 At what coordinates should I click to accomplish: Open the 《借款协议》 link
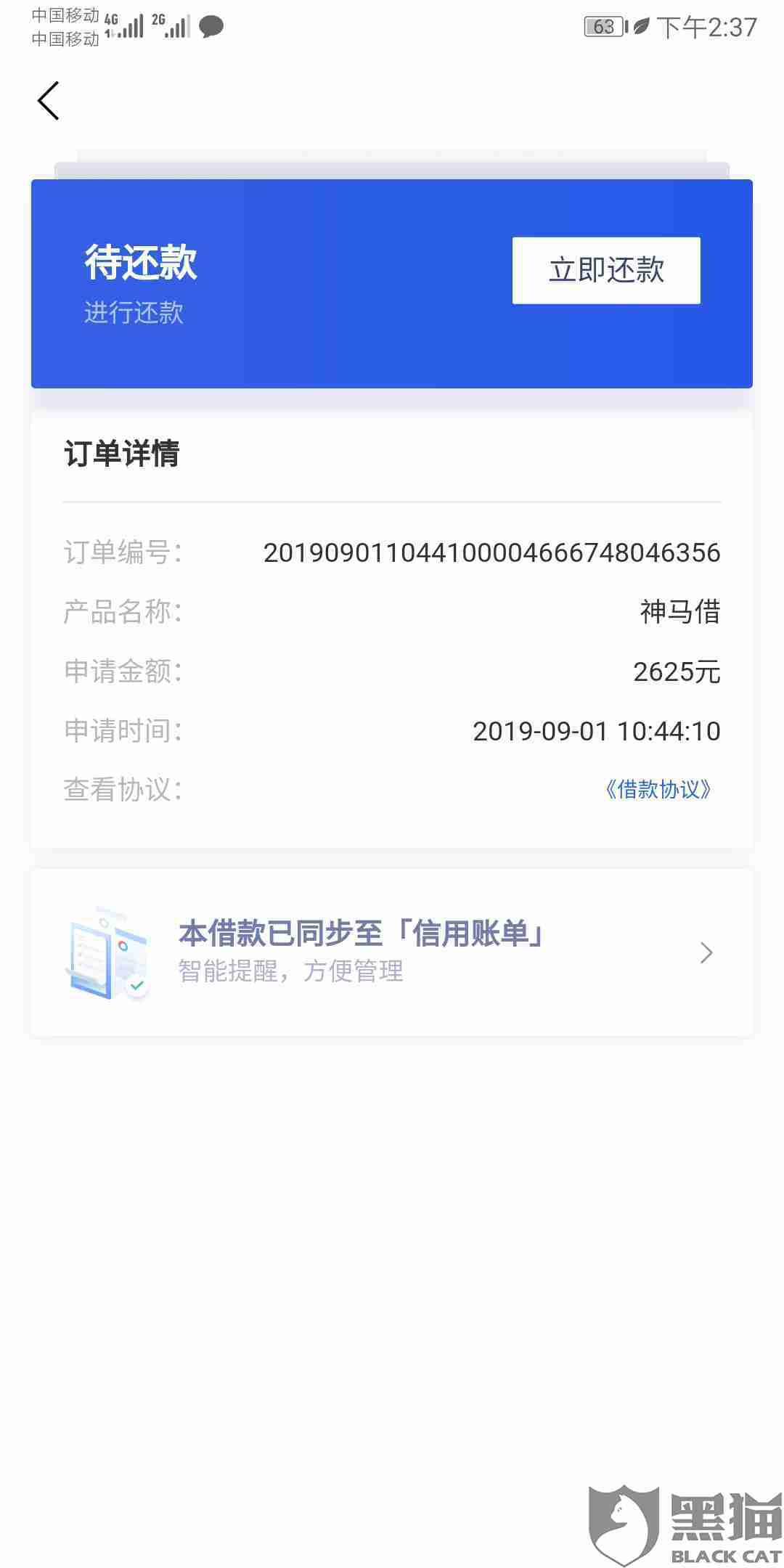coord(658,789)
